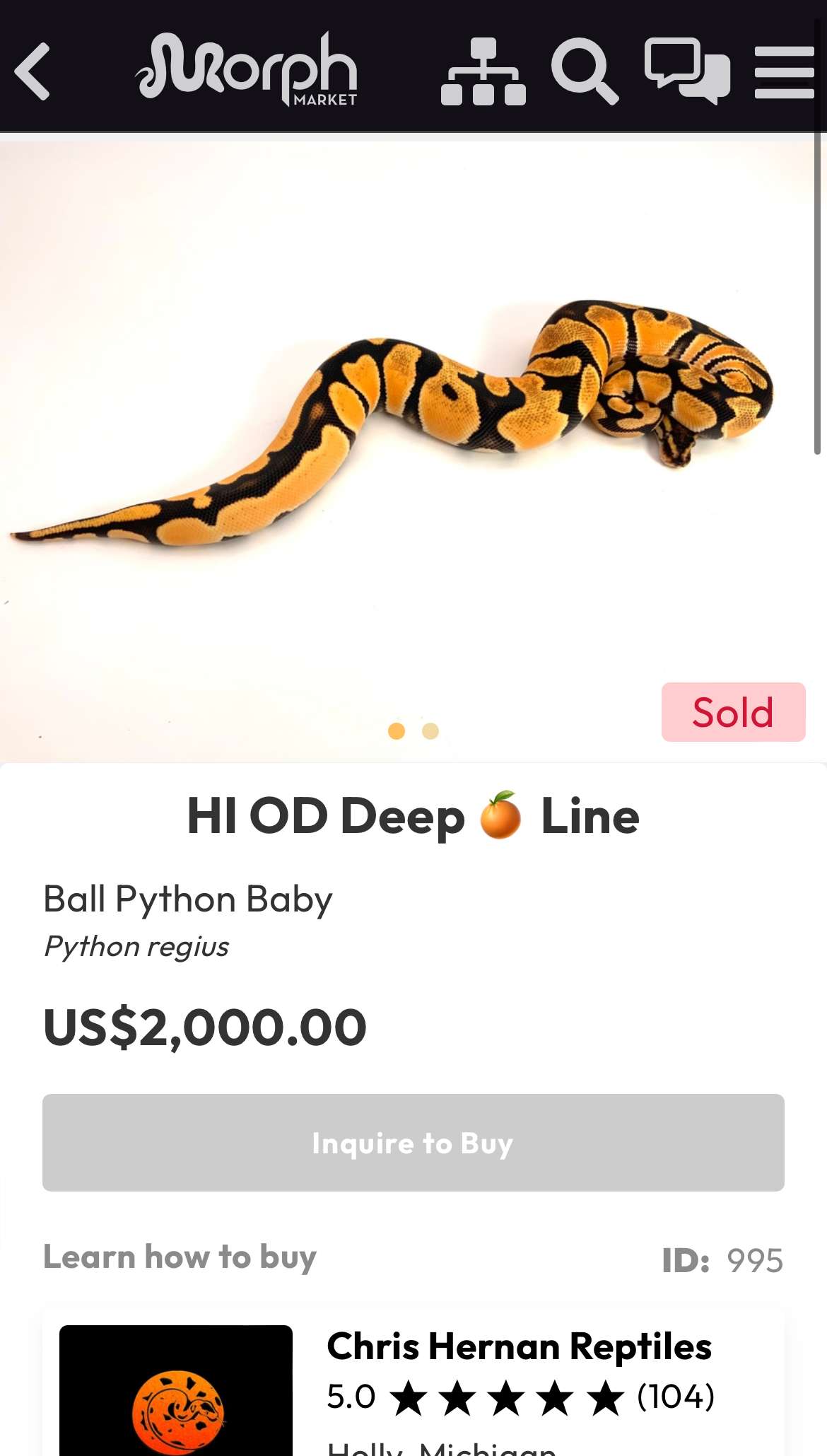Tap the Chris Hernan Reptiles store logo

click(x=176, y=1390)
